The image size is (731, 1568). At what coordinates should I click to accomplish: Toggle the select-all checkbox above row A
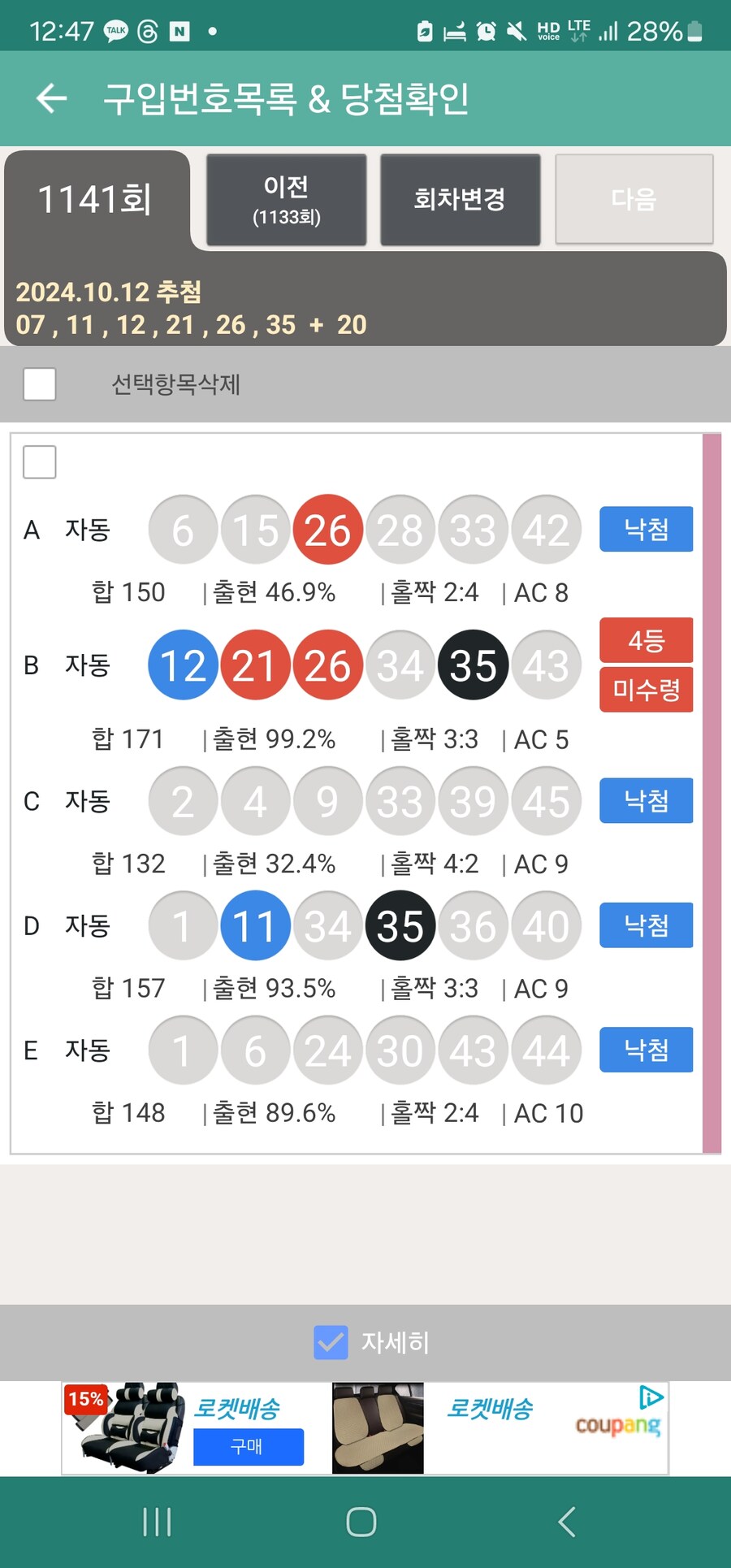[x=39, y=462]
